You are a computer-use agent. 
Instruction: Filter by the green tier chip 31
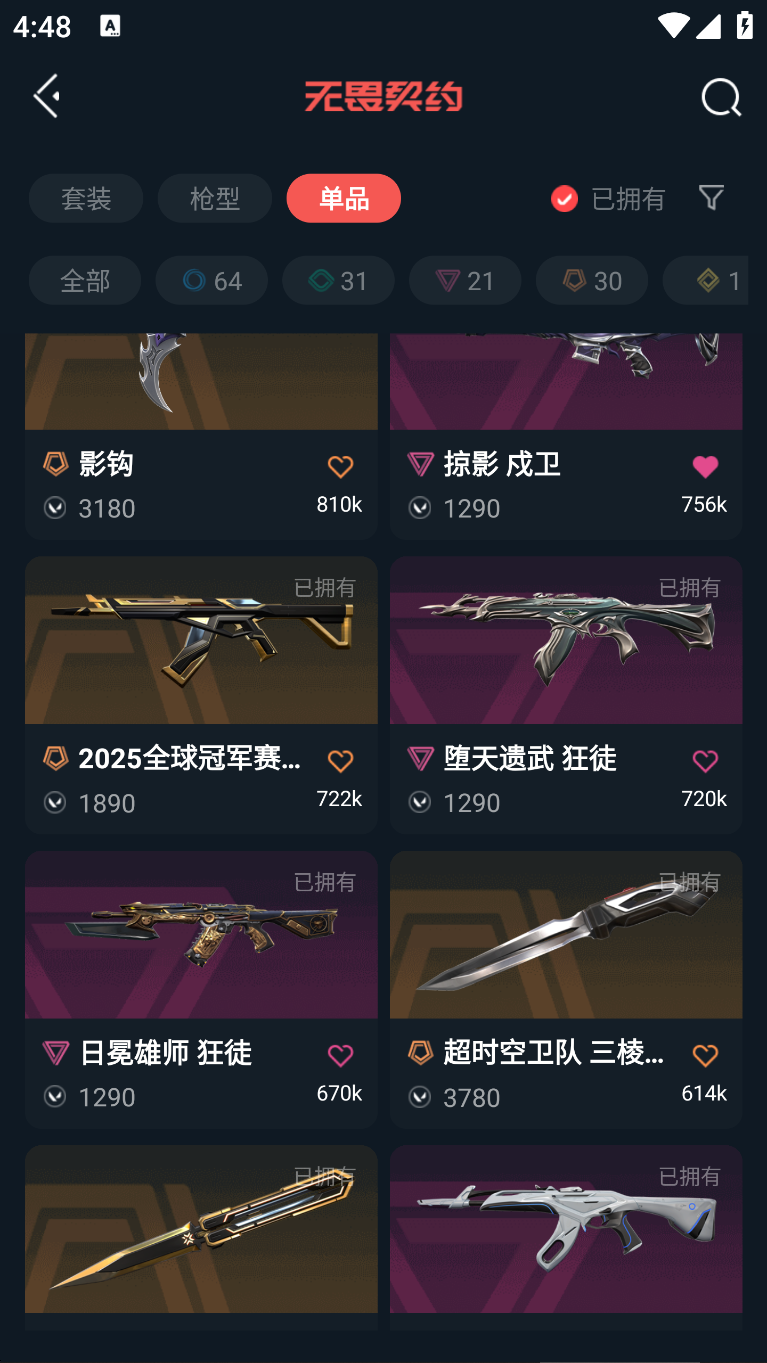point(338,280)
